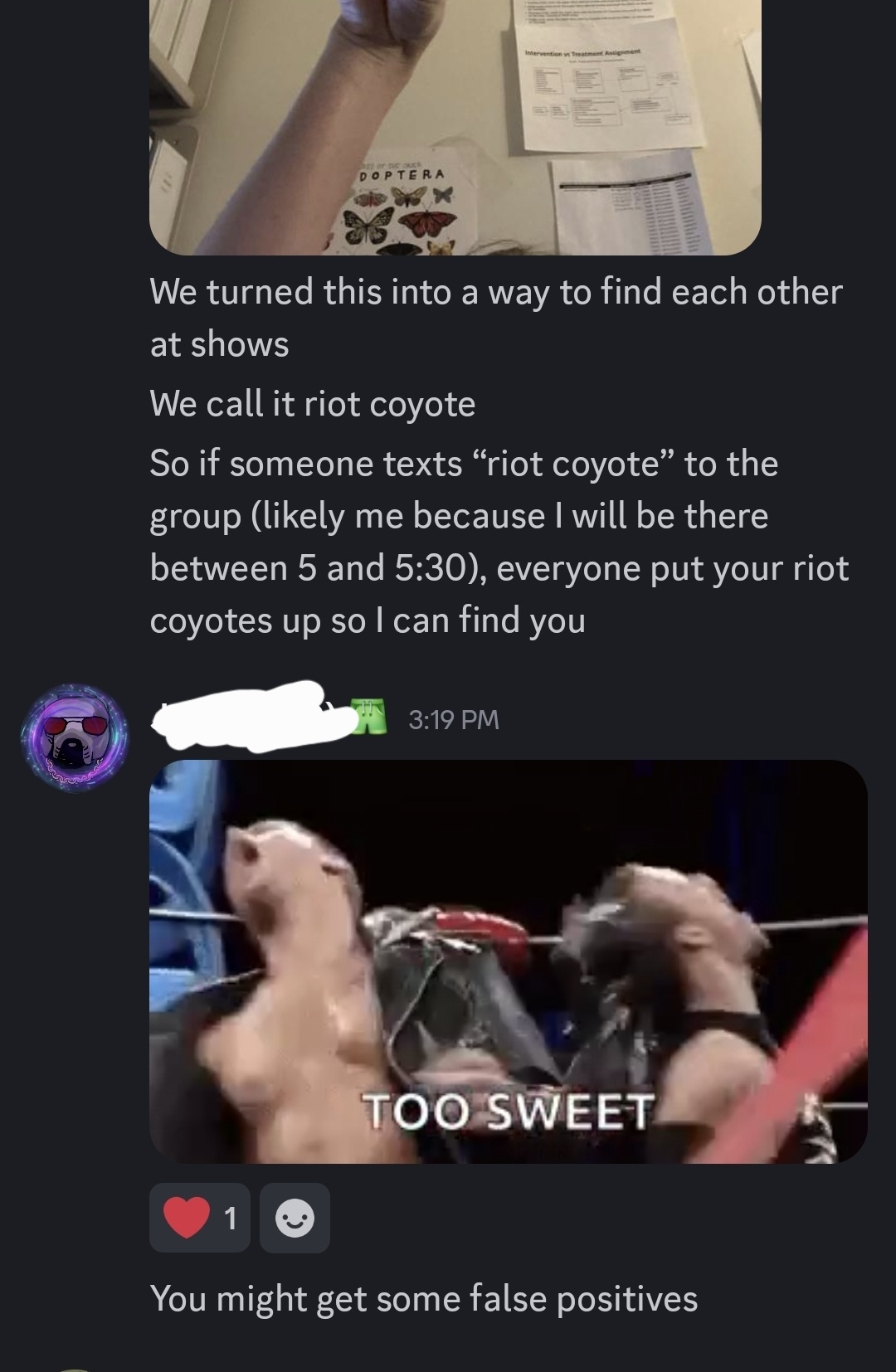Open the TOO SWEET wrestling GIF
The image size is (896, 1372).
click(508, 961)
